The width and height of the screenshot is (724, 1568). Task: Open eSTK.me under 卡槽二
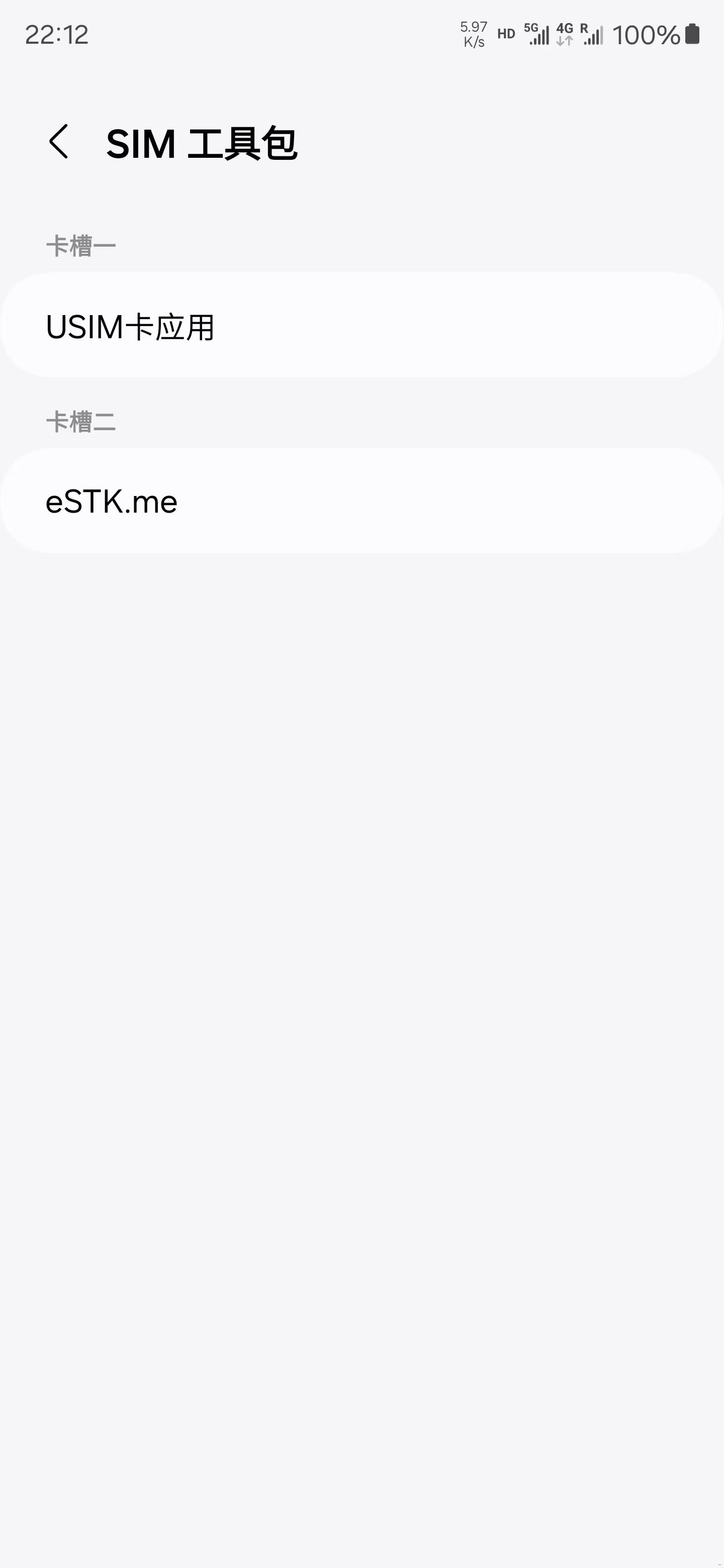(361, 502)
